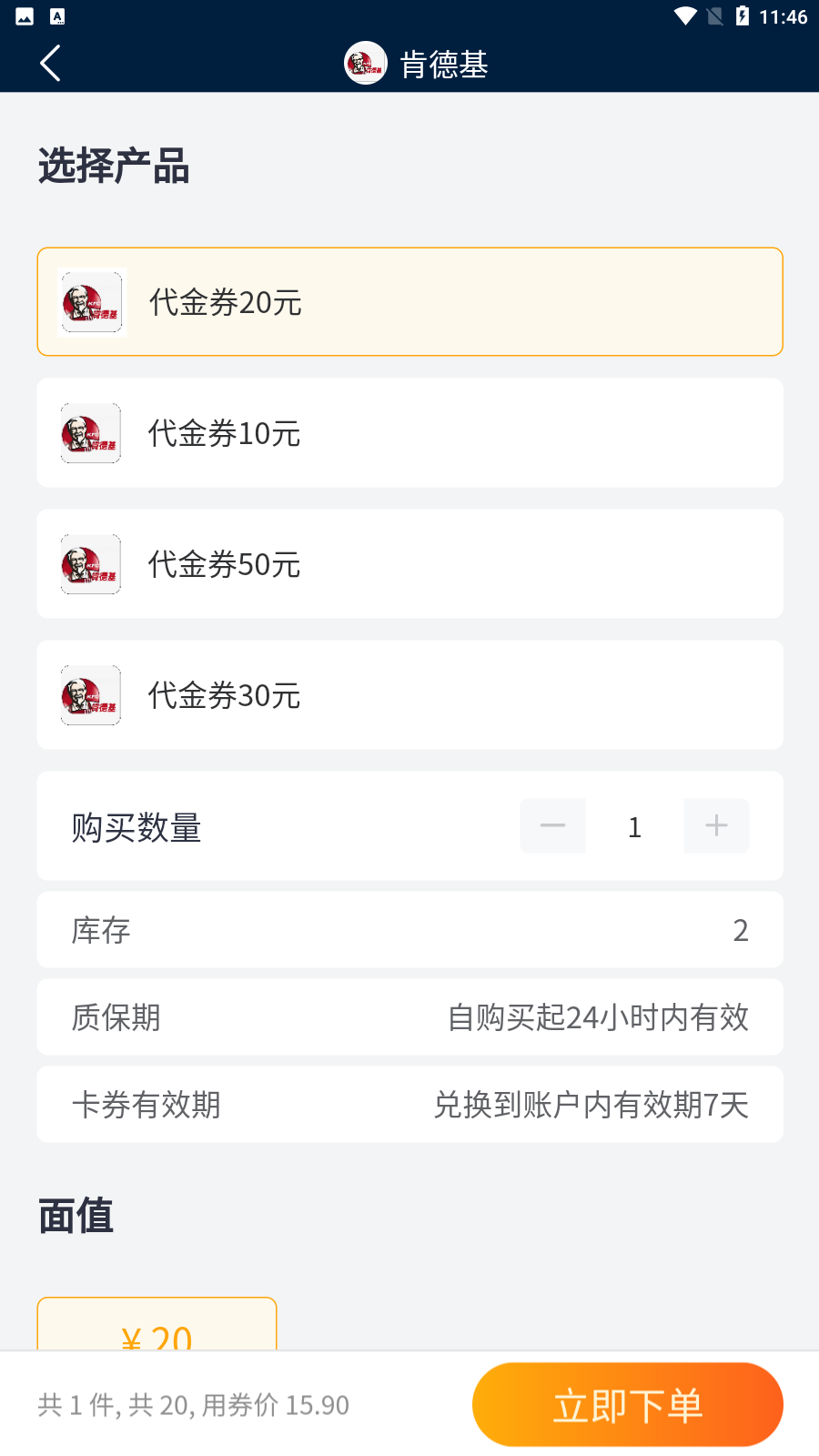Viewport: 819px width, 1456px height.
Task: Tap the KFC logo on 代金券30元 card
Action: pos(91,694)
